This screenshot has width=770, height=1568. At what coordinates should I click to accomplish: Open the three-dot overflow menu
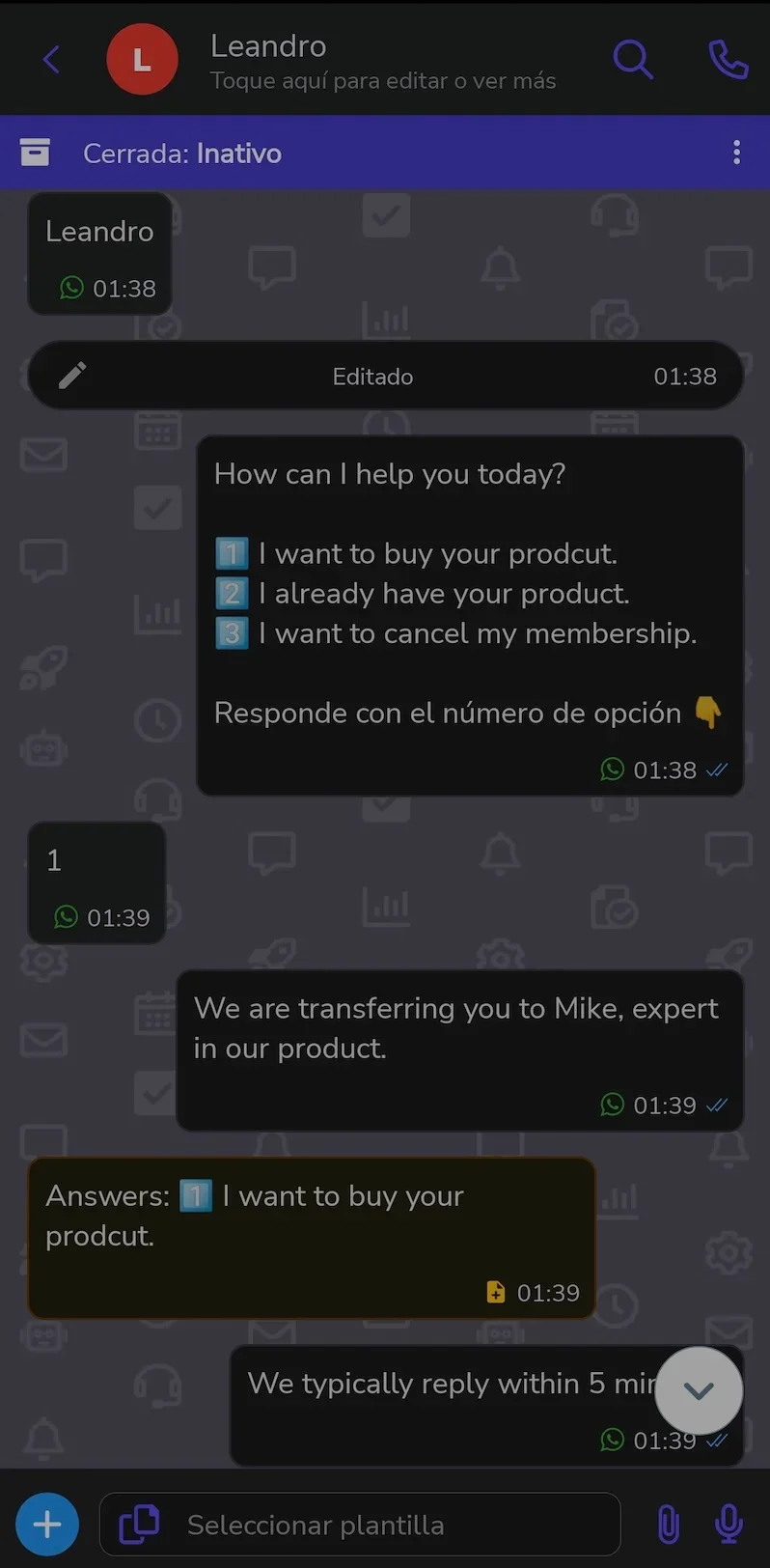pyautogui.click(x=737, y=153)
